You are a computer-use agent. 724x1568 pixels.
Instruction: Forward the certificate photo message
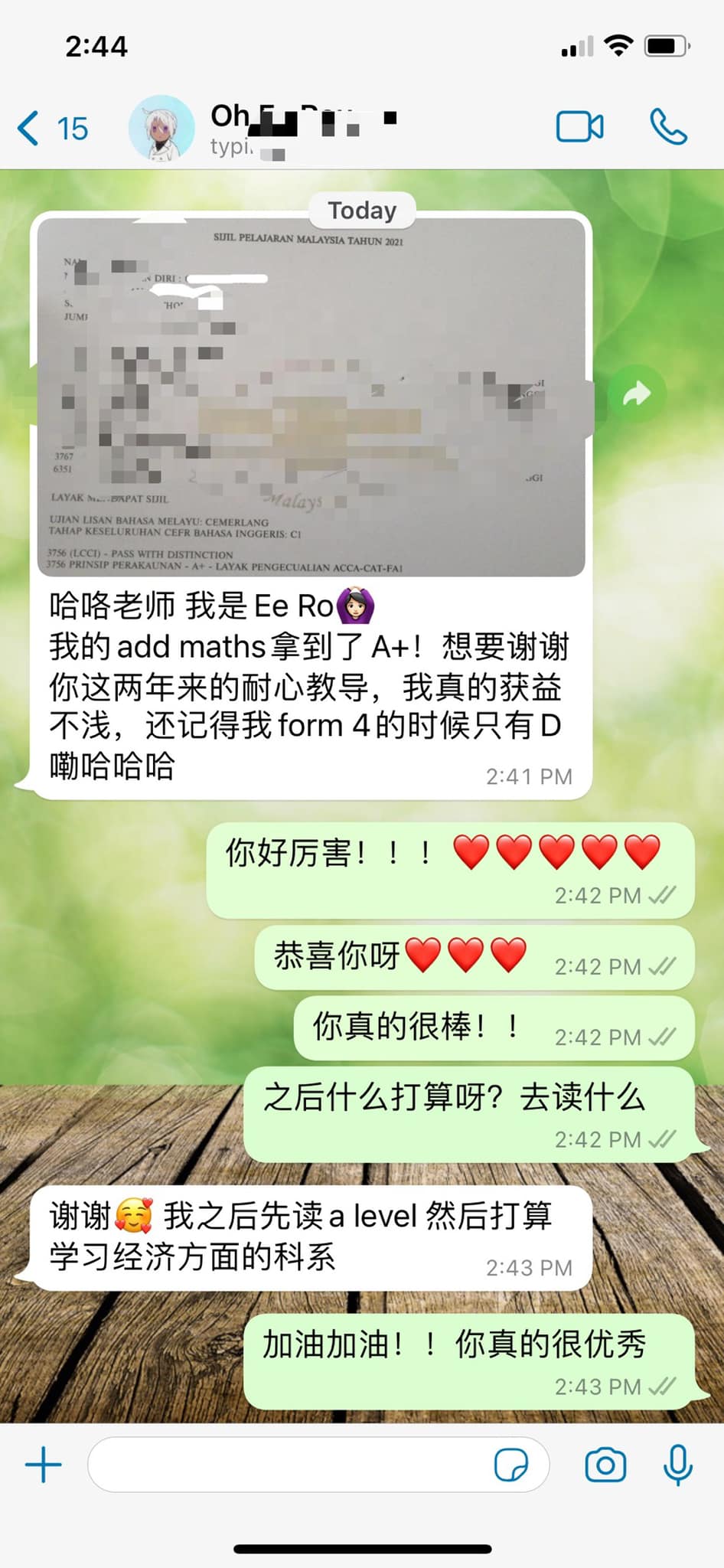pyautogui.click(x=636, y=394)
